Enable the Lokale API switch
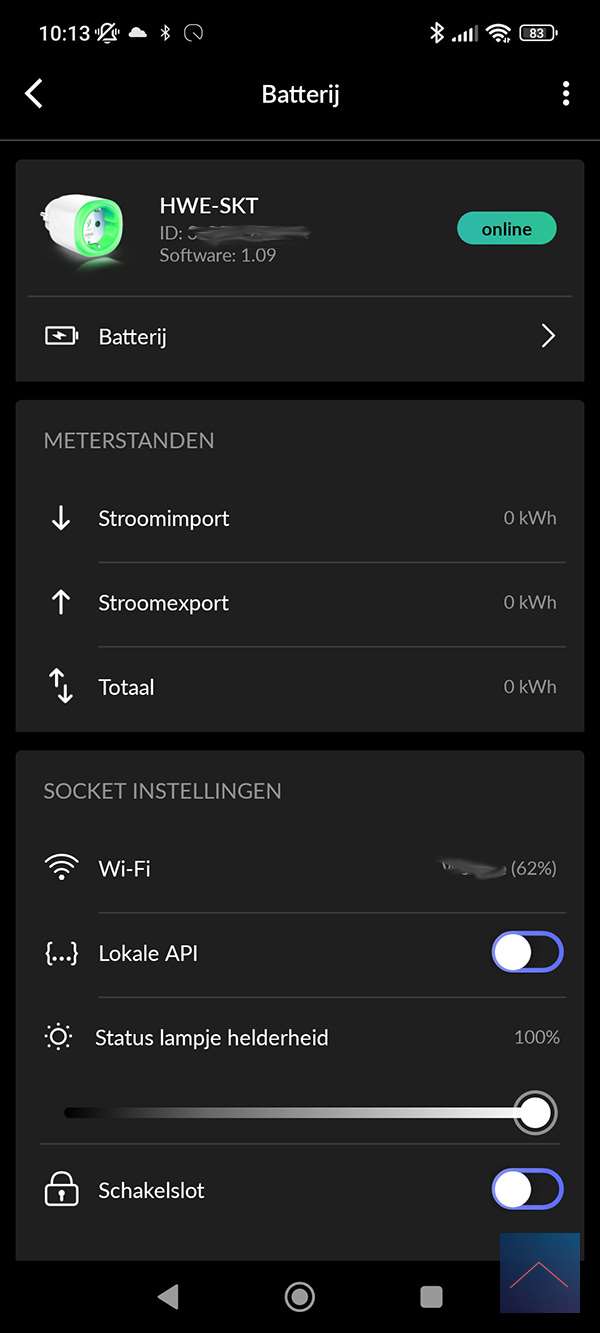Screen dimensions: 600x1333 point(527,953)
